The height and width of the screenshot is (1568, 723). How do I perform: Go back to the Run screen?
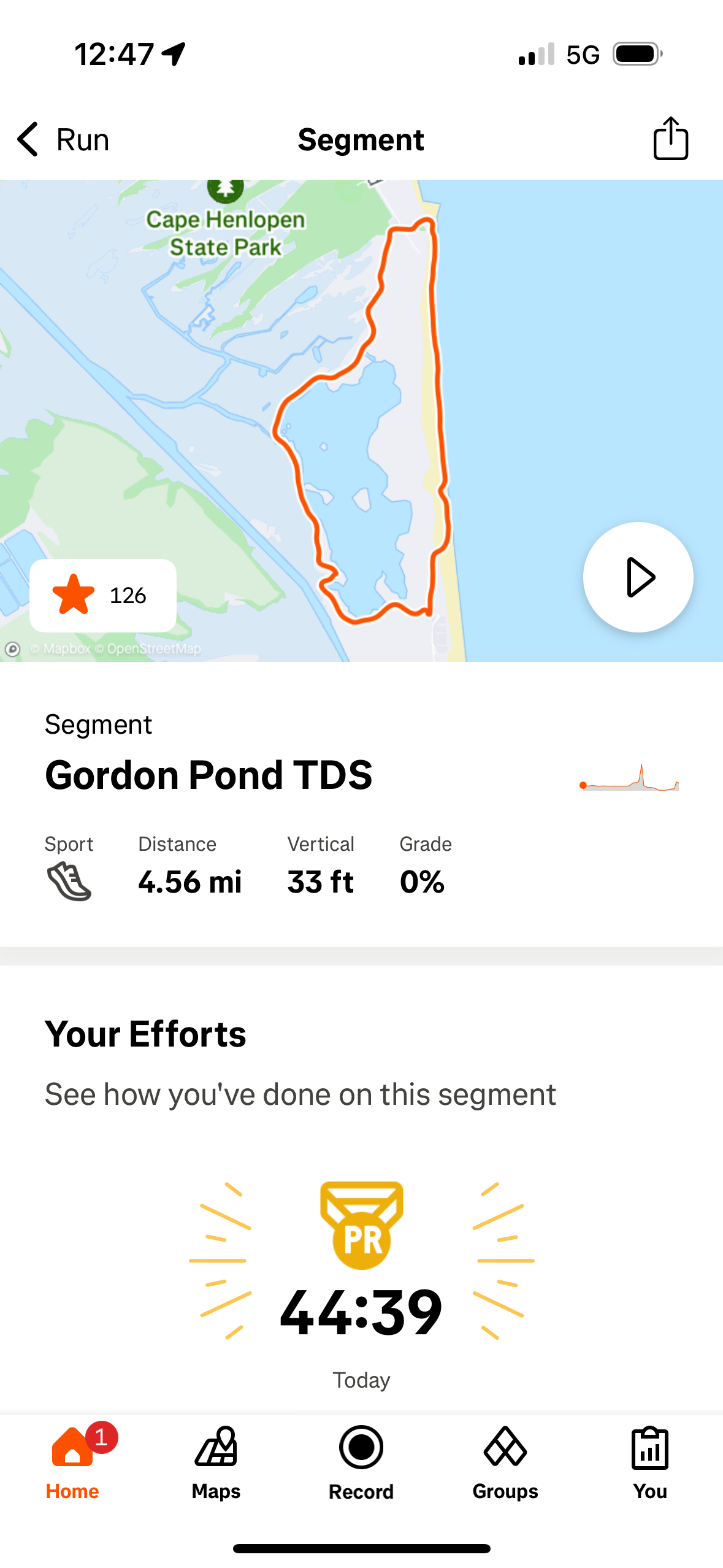(x=63, y=140)
